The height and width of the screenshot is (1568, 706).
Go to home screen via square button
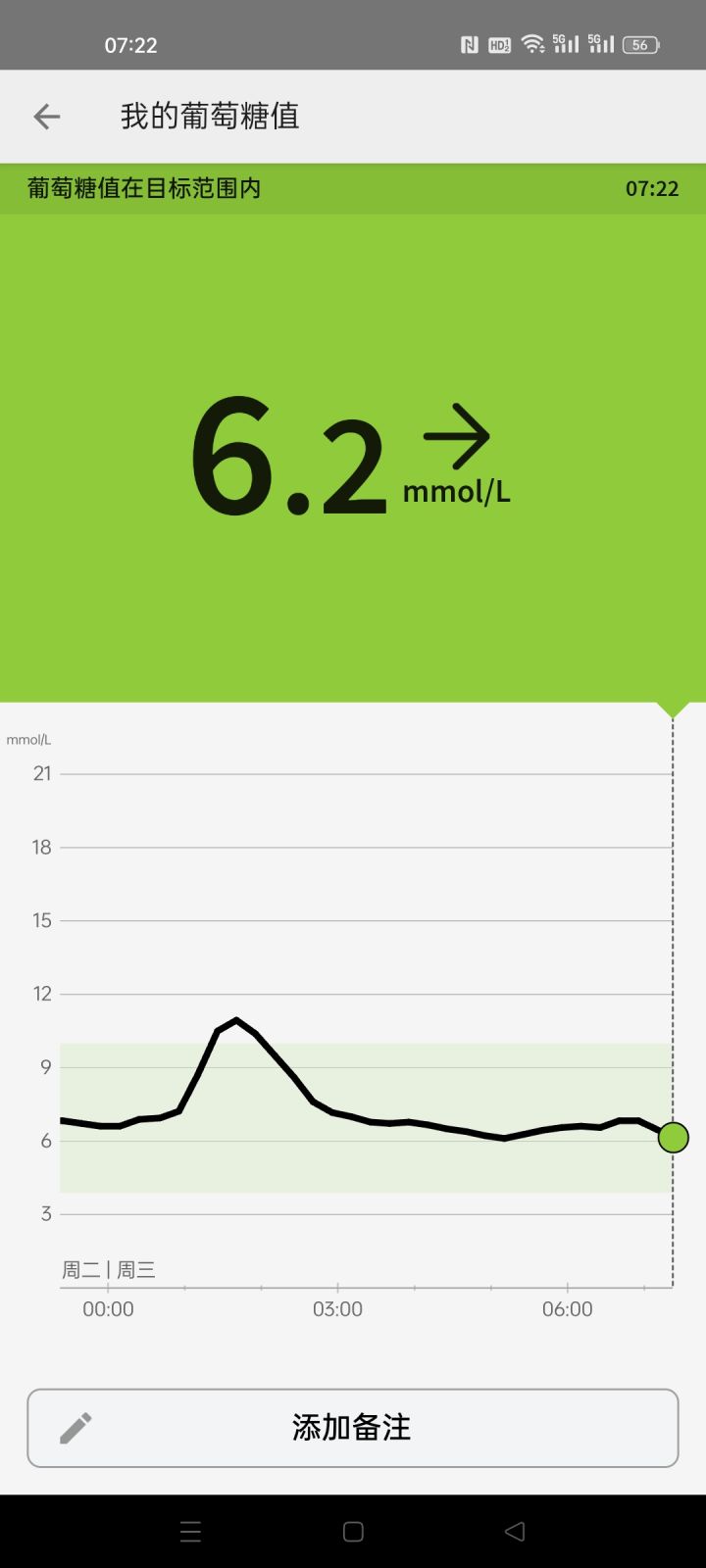(x=353, y=1532)
